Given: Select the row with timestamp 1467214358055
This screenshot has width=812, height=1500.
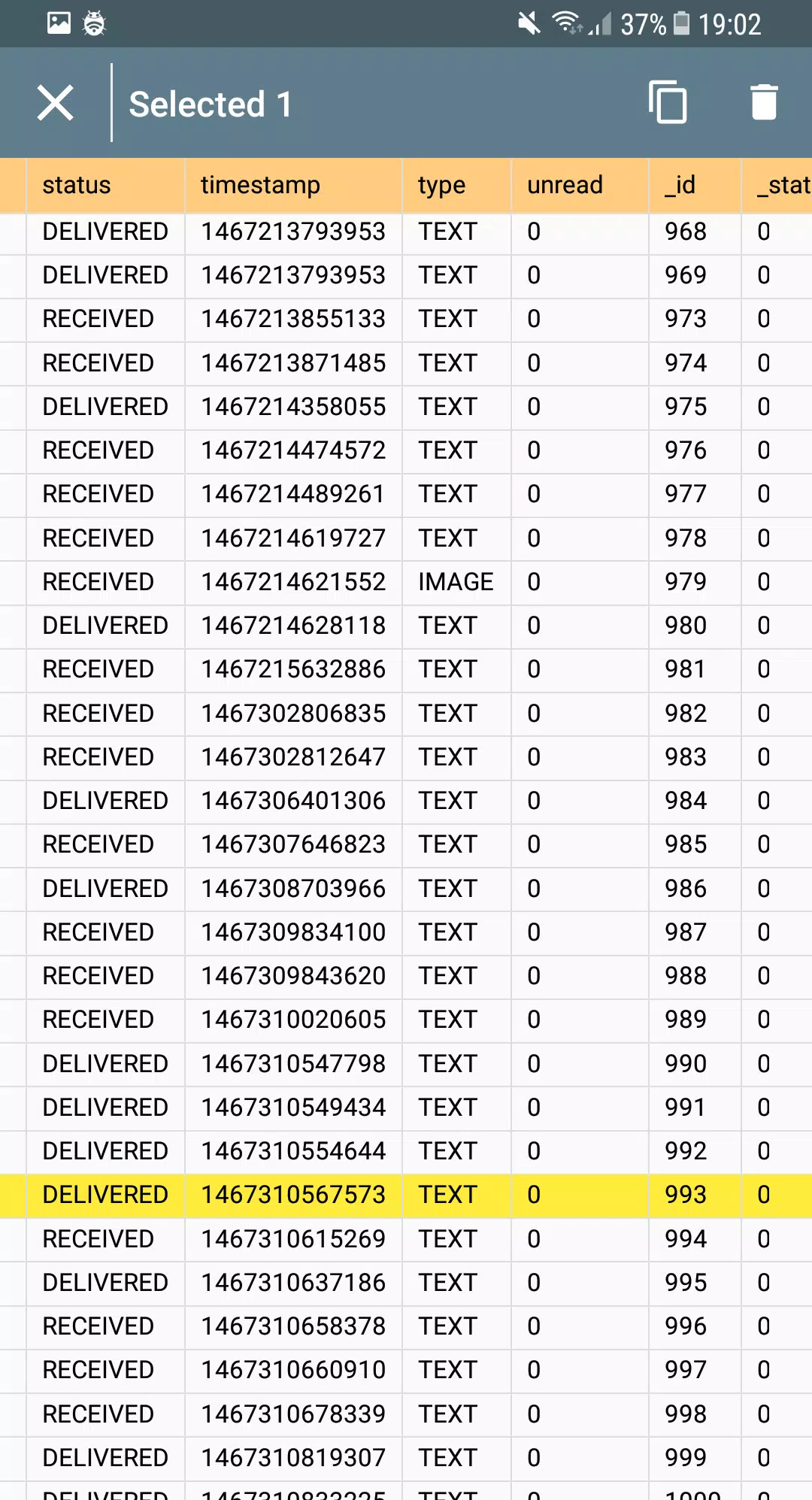Looking at the screenshot, I should point(406,407).
